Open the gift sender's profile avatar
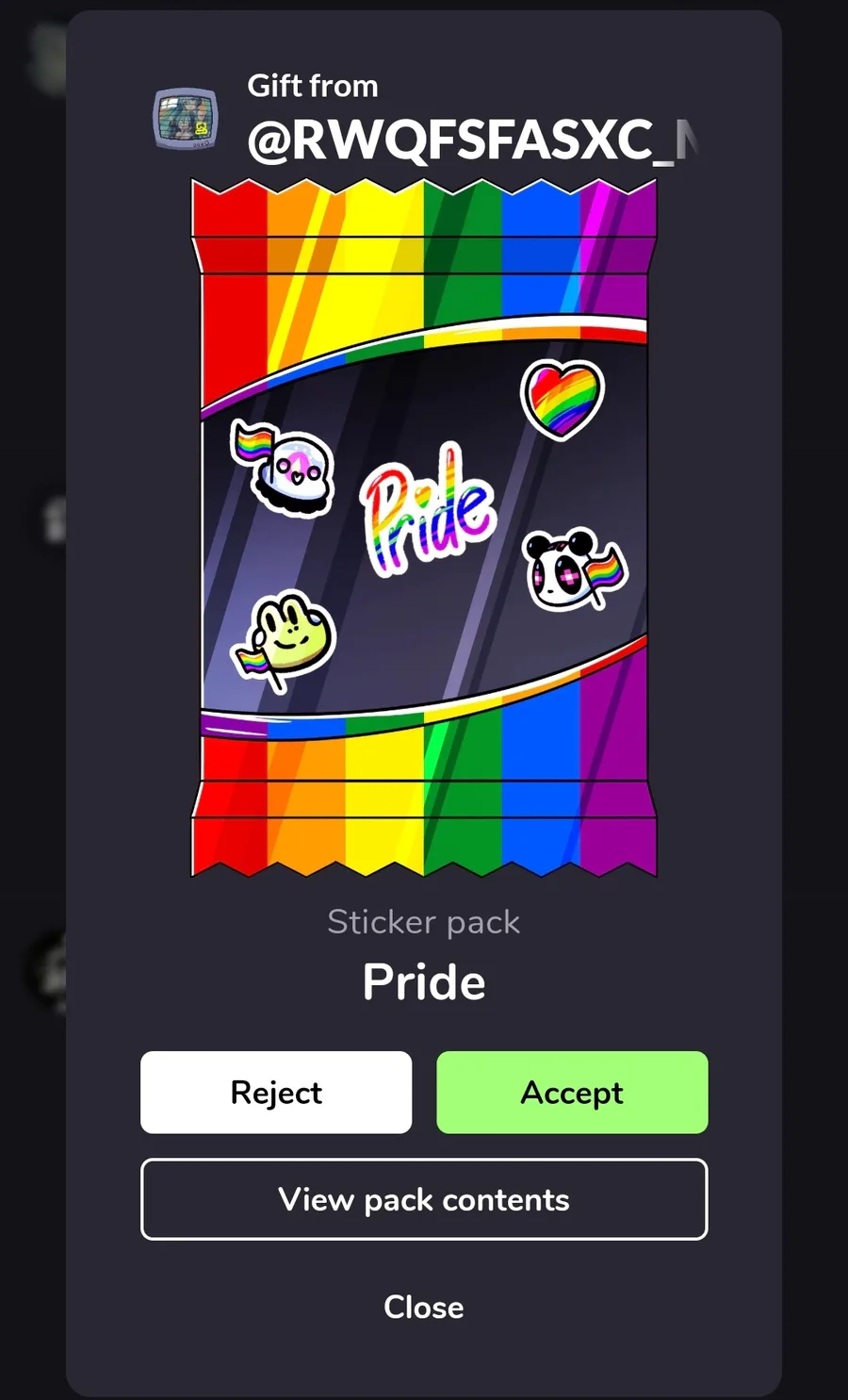 pyautogui.click(x=187, y=119)
